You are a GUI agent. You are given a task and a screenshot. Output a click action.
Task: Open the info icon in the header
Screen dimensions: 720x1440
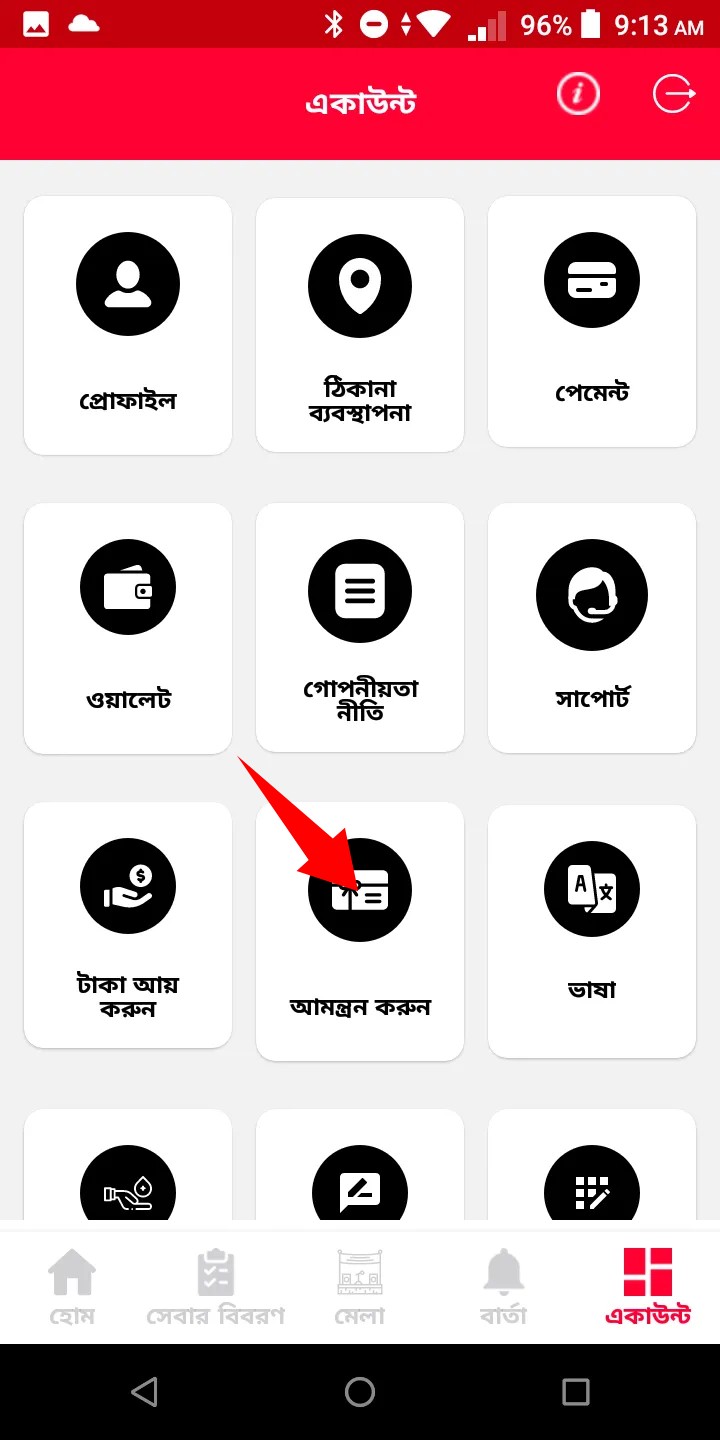point(577,95)
